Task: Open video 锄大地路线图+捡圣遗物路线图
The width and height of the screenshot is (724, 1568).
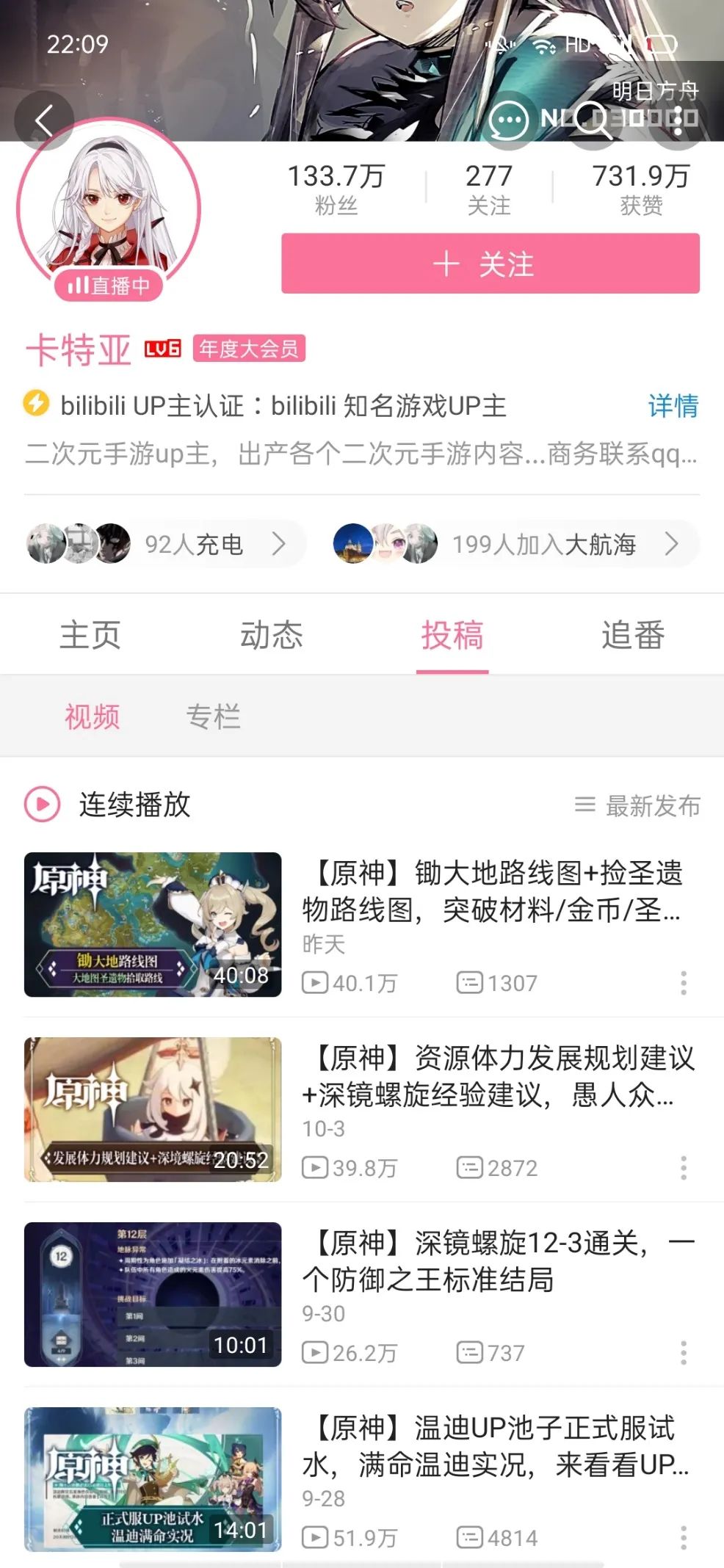Action: 492,891
